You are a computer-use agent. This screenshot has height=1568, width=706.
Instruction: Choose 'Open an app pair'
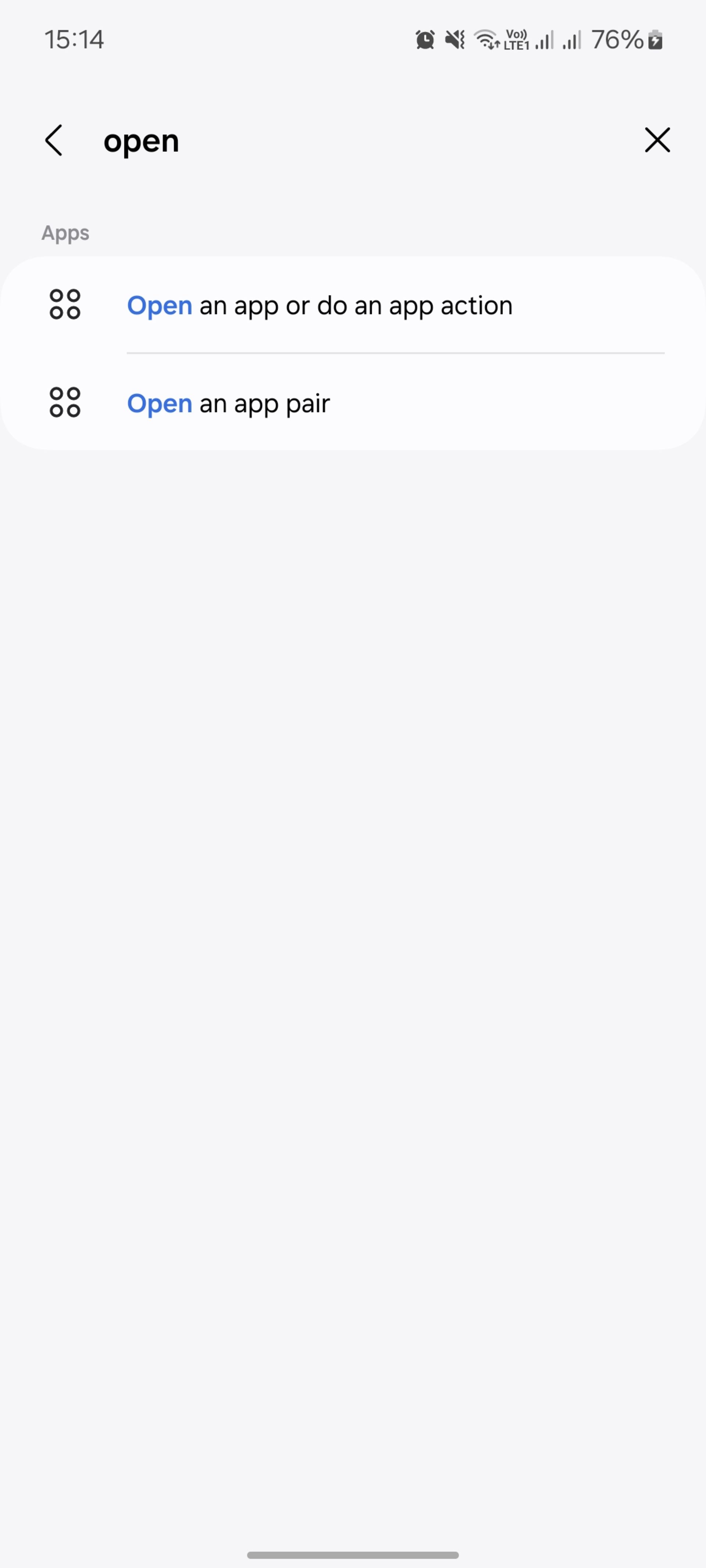tap(228, 403)
